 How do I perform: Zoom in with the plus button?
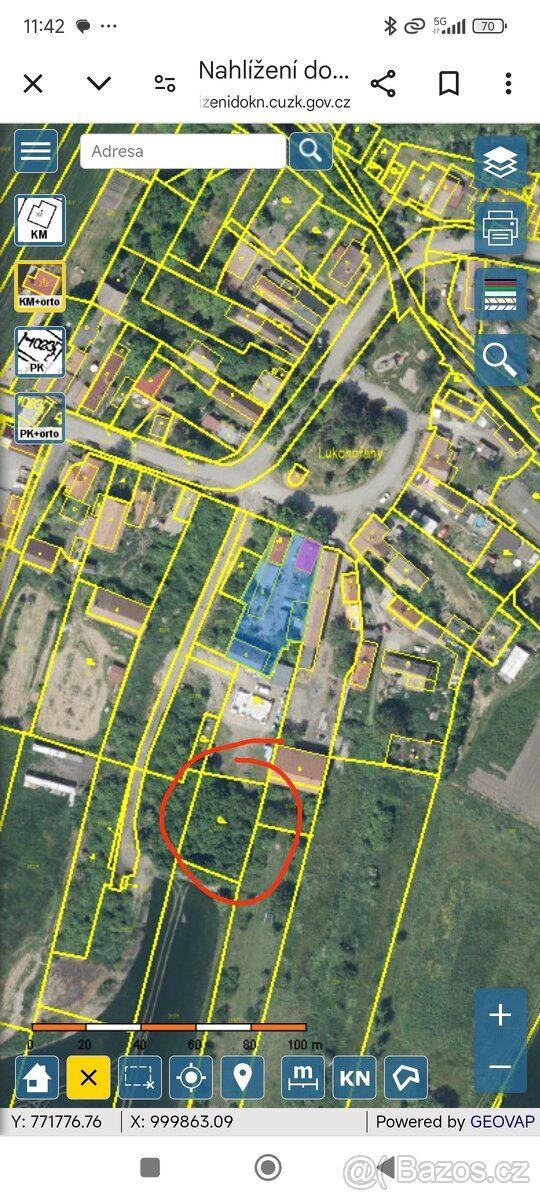point(500,1015)
